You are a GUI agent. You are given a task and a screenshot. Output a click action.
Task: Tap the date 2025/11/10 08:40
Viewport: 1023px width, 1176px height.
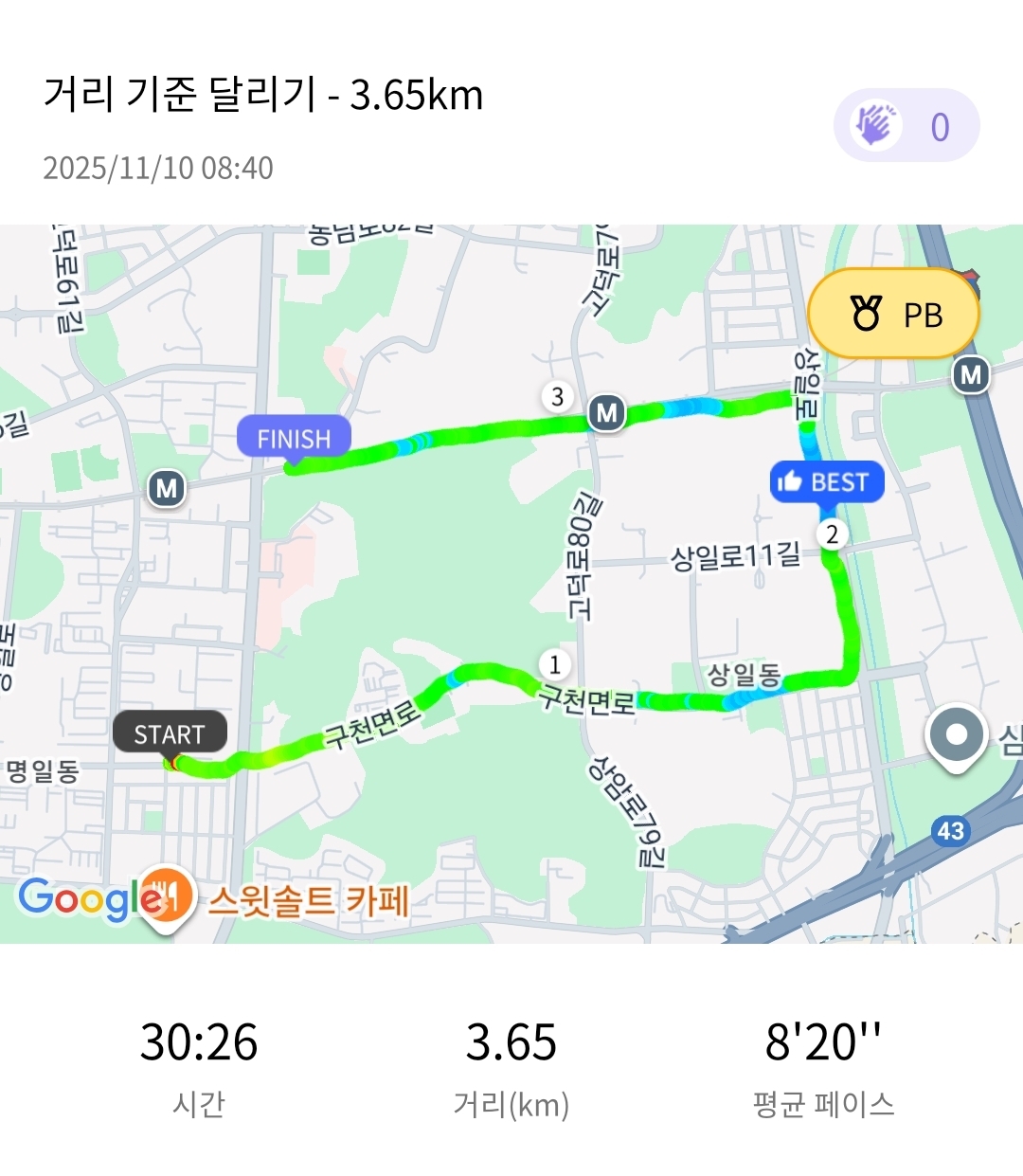157,168
